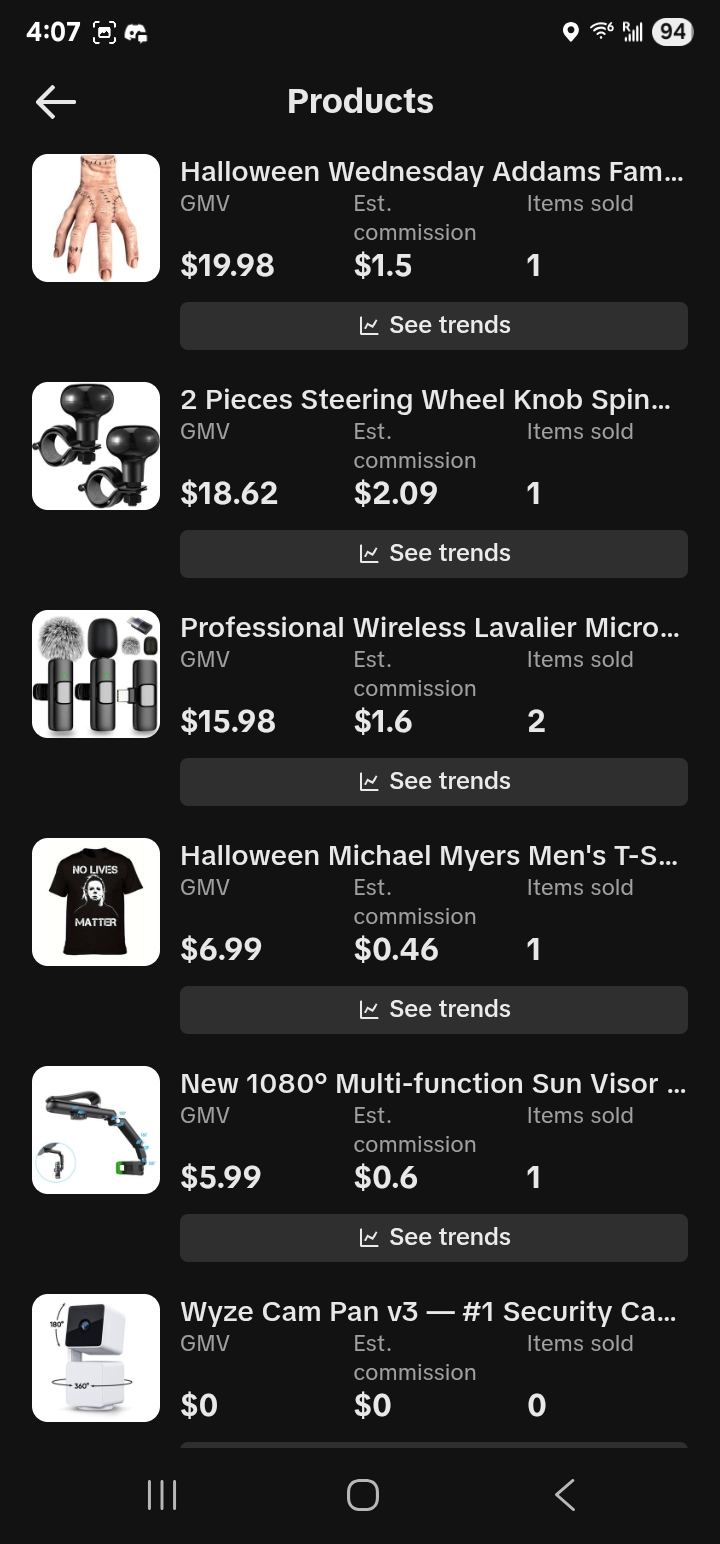The height and width of the screenshot is (1544, 720).
Task: See trends for Michael Myers Men's T-Shirt
Action: [x=433, y=1010]
